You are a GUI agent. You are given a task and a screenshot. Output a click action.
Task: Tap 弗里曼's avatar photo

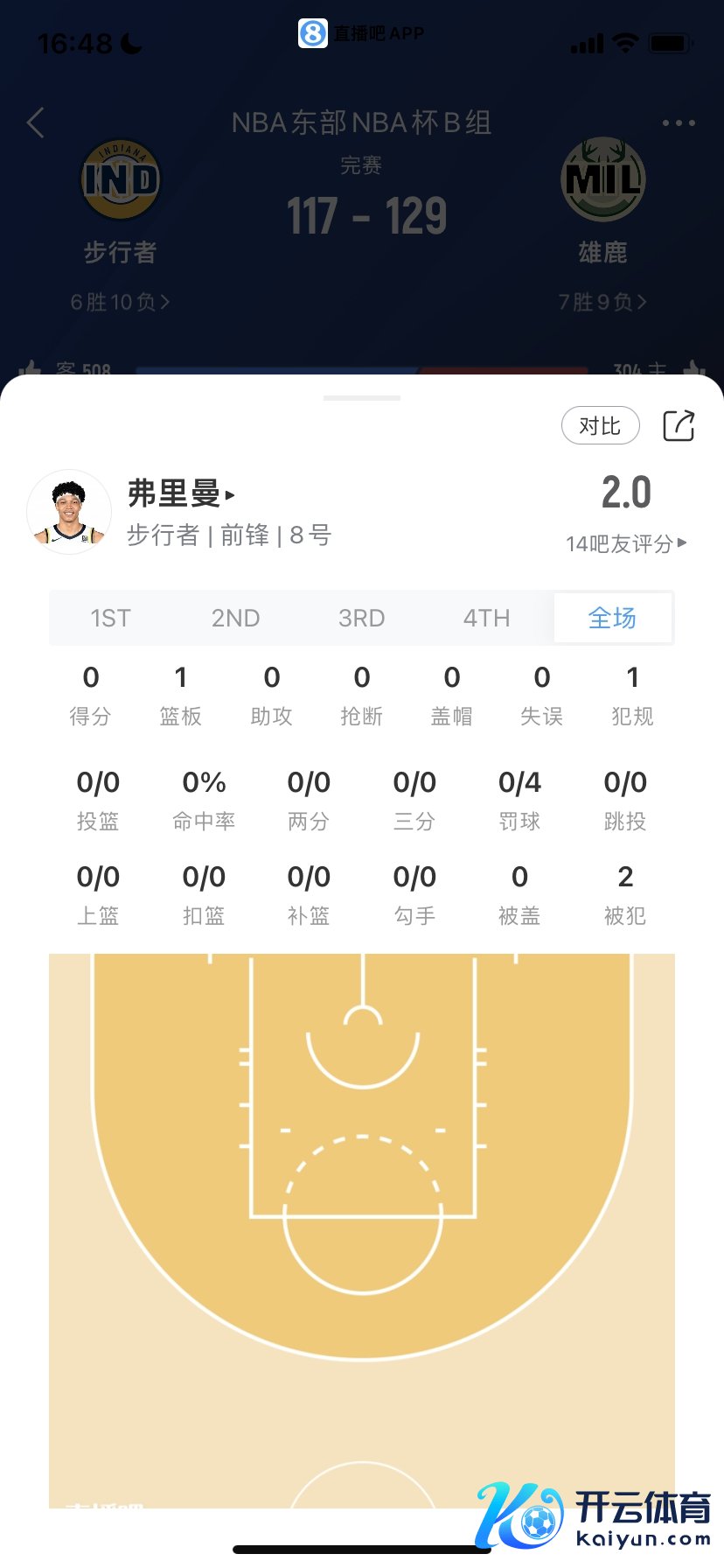pos(69,512)
